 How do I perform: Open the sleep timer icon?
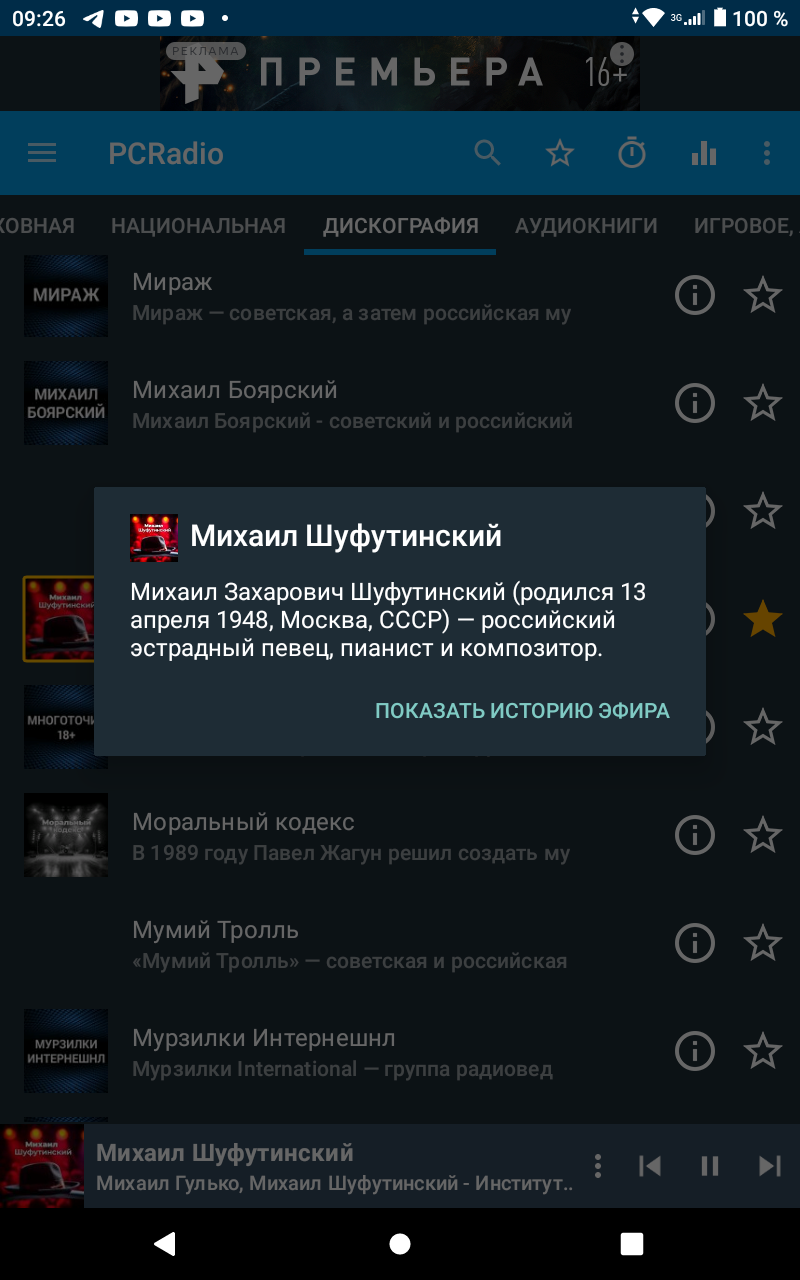point(632,153)
